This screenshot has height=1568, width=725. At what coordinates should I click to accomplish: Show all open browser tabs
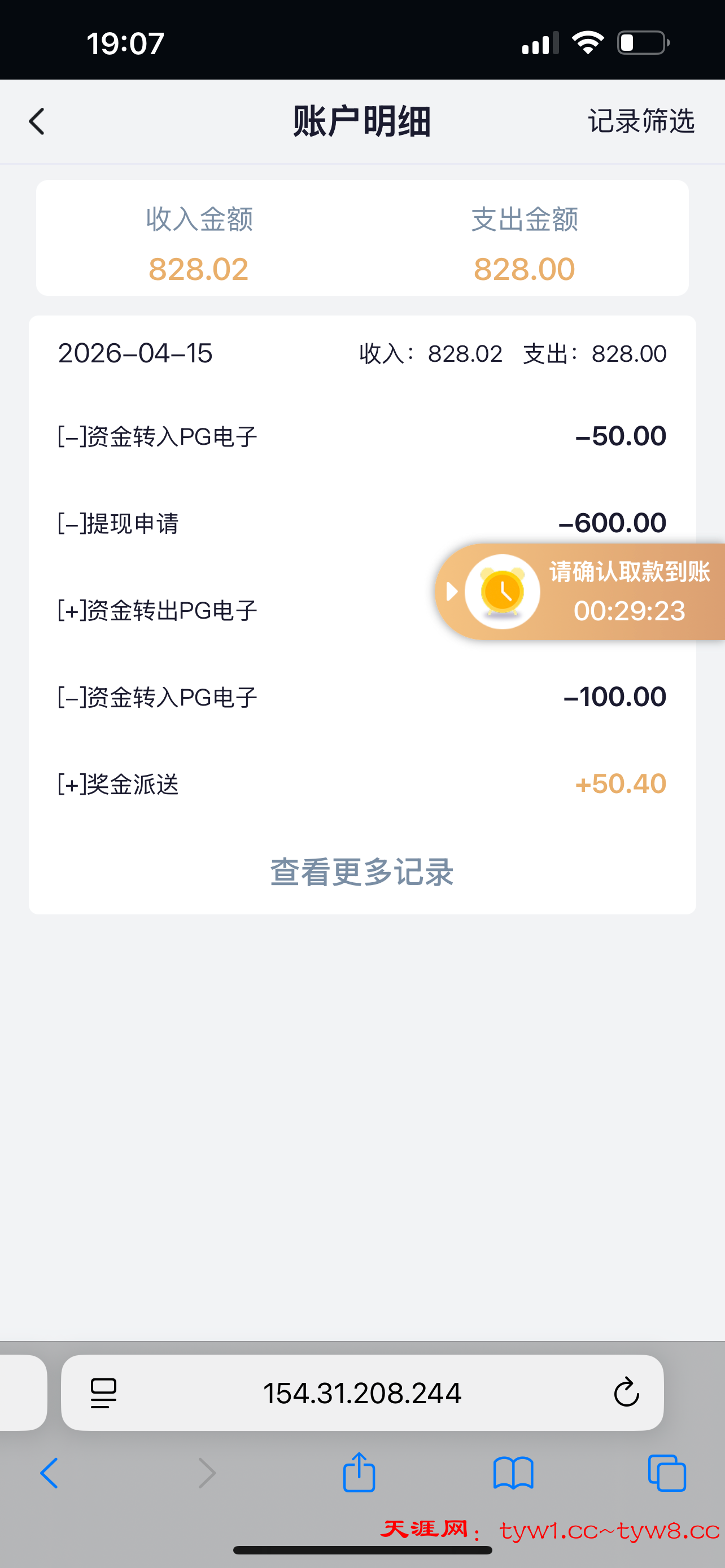[667, 1473]
